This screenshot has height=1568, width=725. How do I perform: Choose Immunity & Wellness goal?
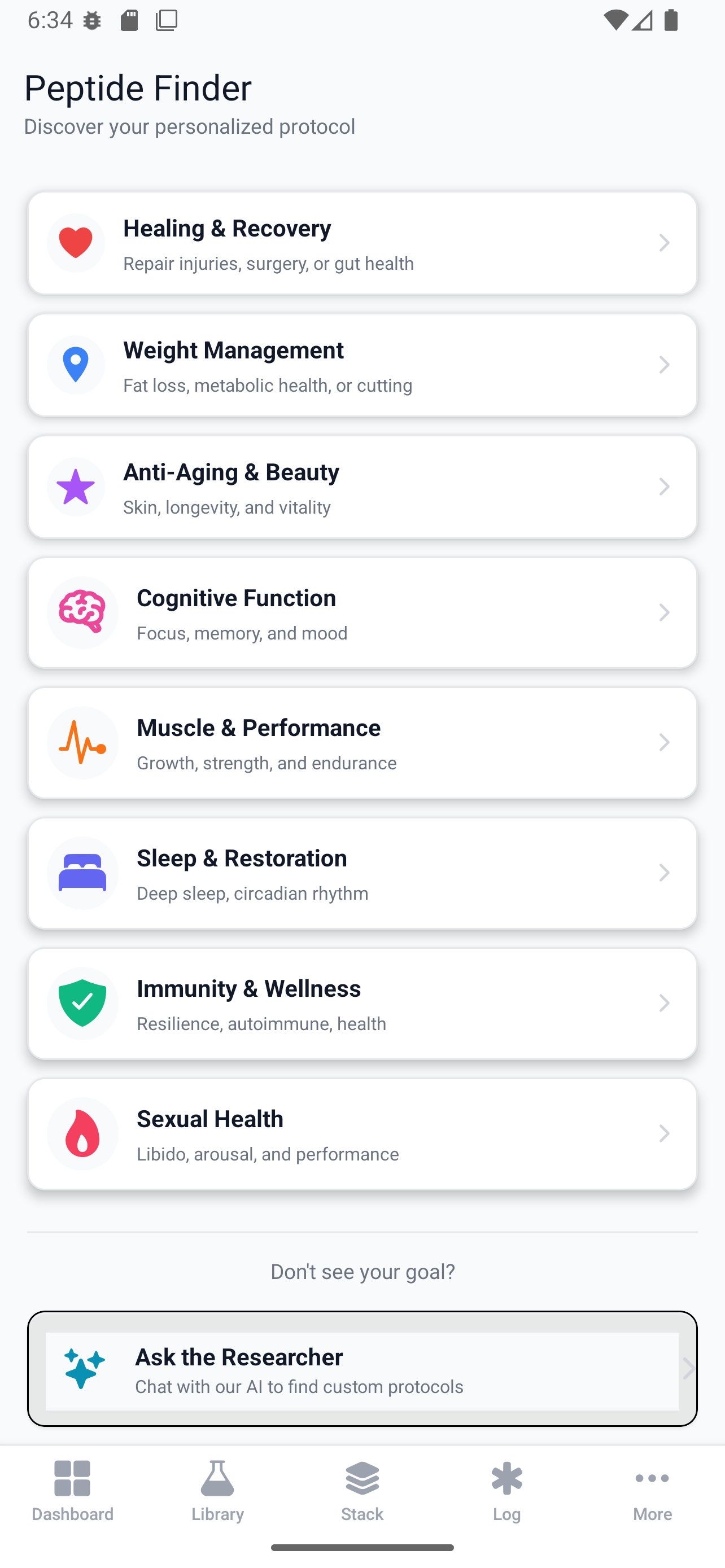362,1003
